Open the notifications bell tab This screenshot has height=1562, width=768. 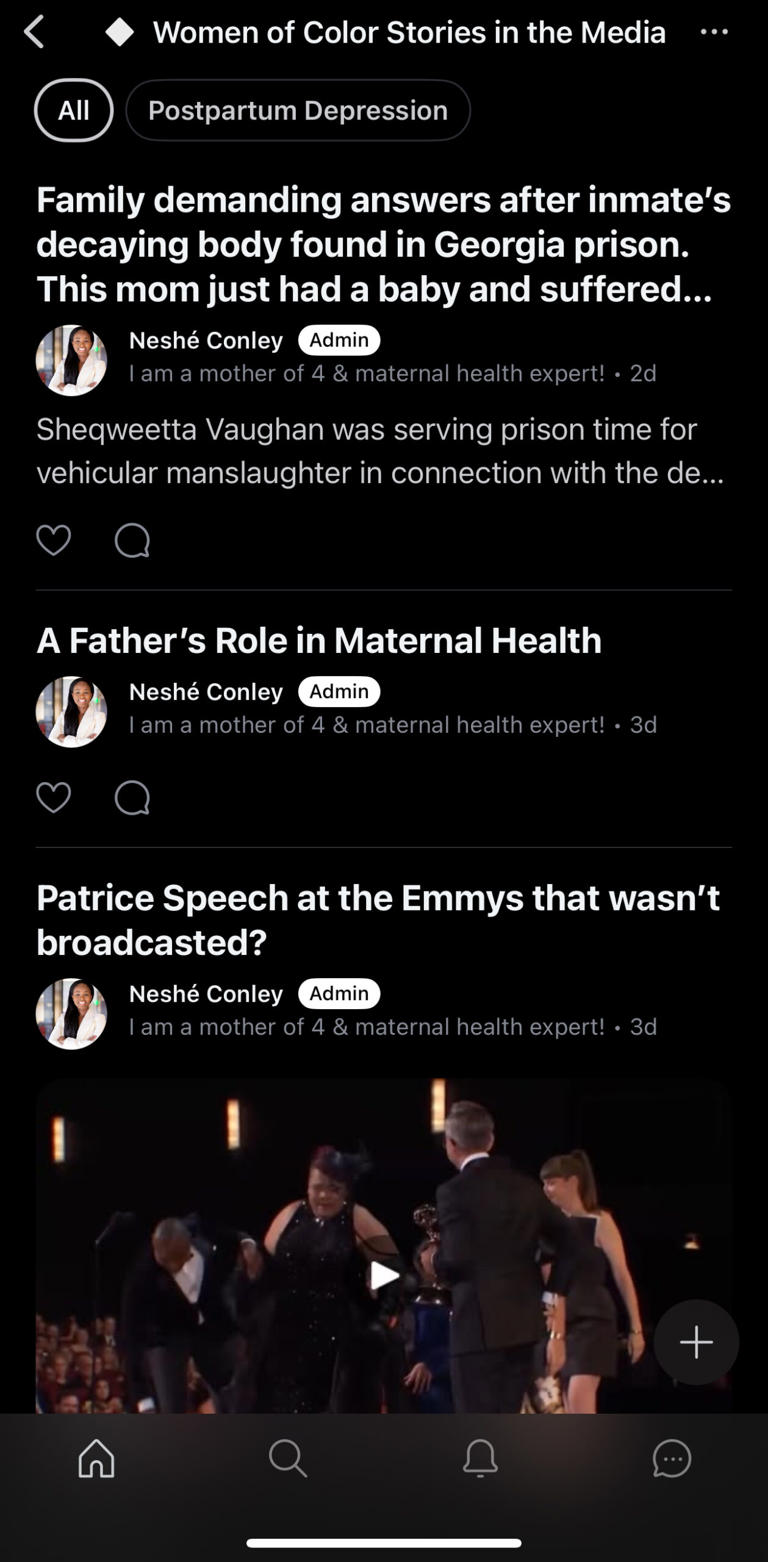pos(480,1458)
